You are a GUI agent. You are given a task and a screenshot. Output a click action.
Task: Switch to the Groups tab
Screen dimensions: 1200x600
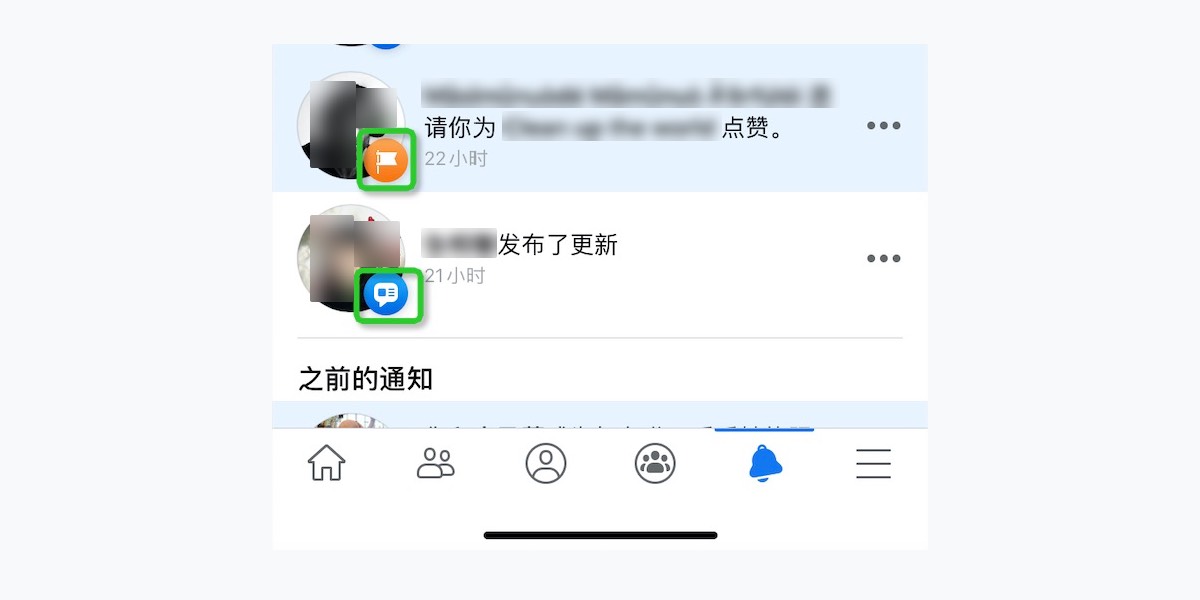coord(655,464)
